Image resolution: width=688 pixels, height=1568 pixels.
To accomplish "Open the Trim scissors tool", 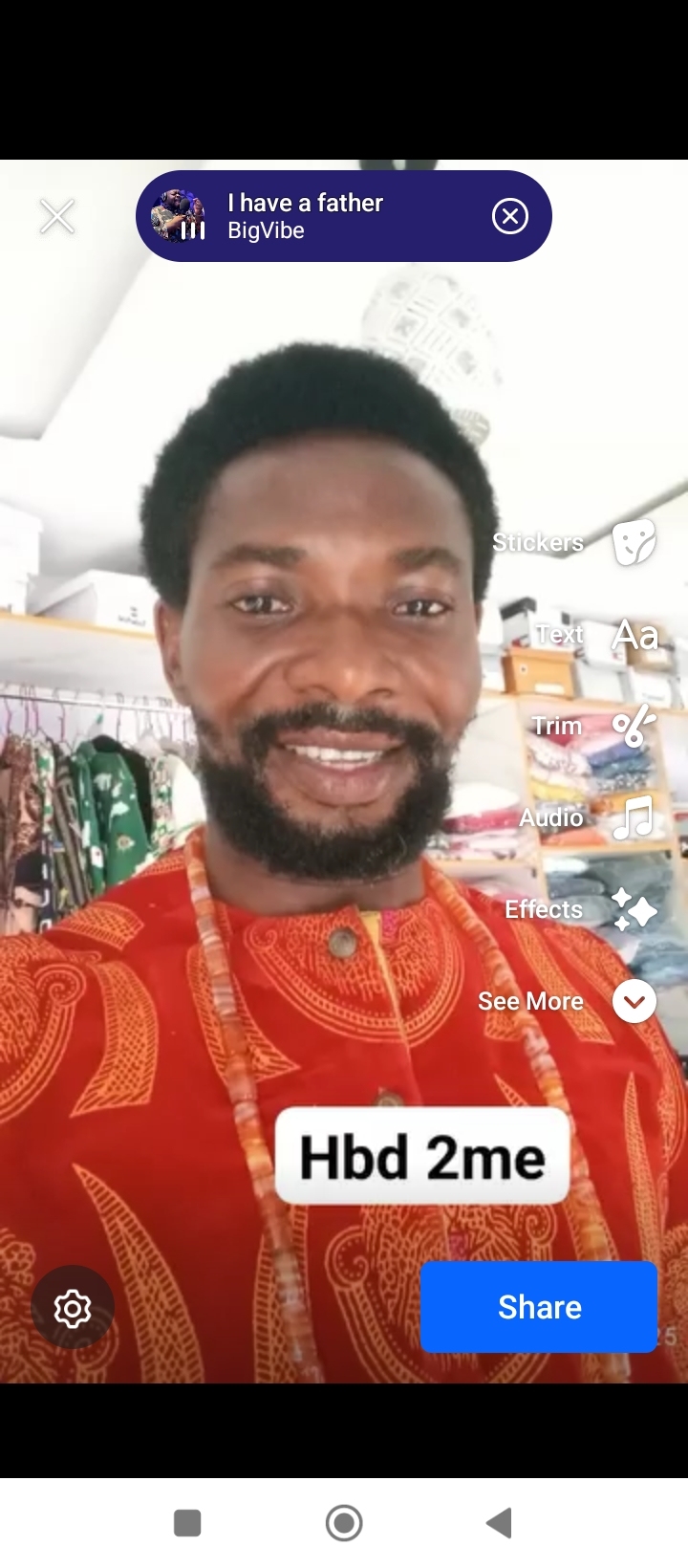I will click(634, 726).
